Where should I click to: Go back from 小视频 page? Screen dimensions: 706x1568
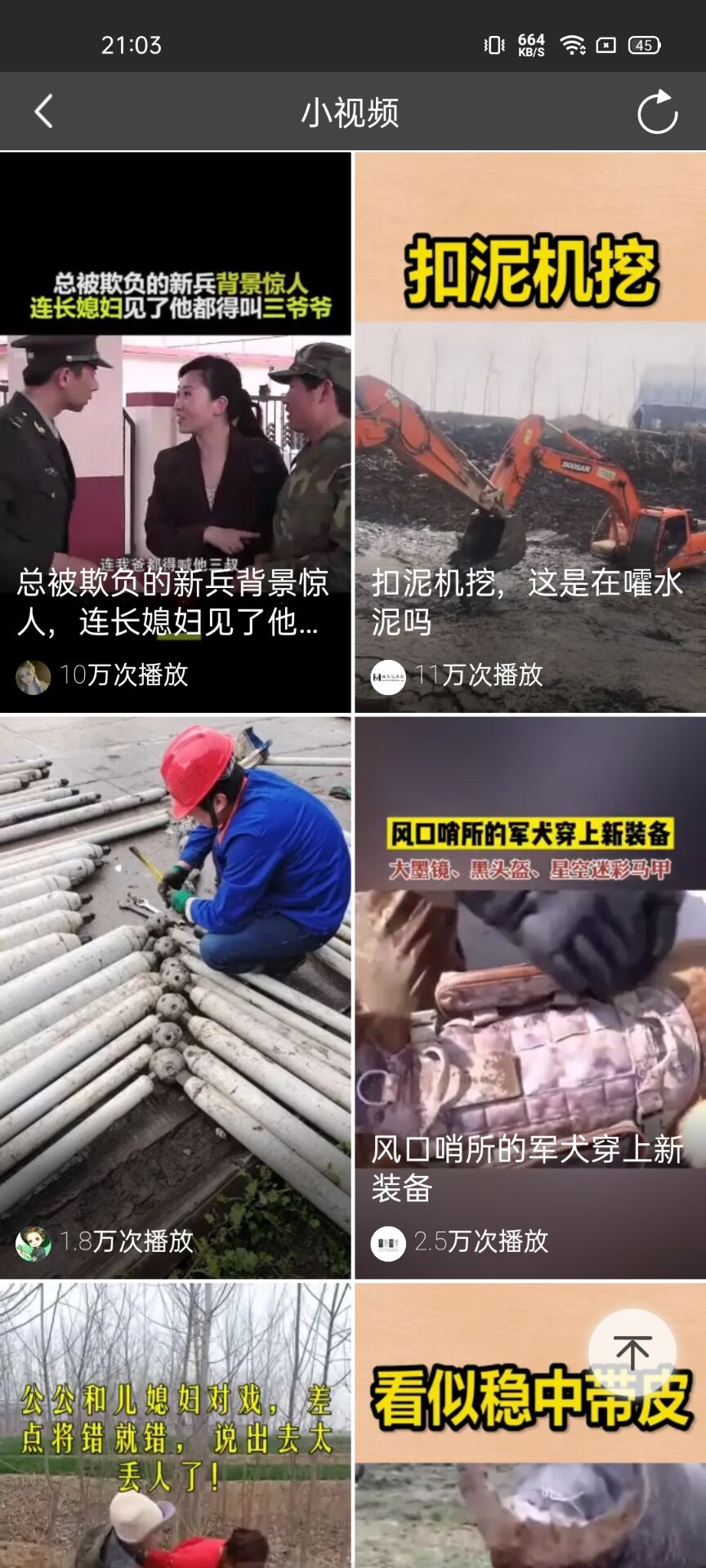click(x=44, y=112)
